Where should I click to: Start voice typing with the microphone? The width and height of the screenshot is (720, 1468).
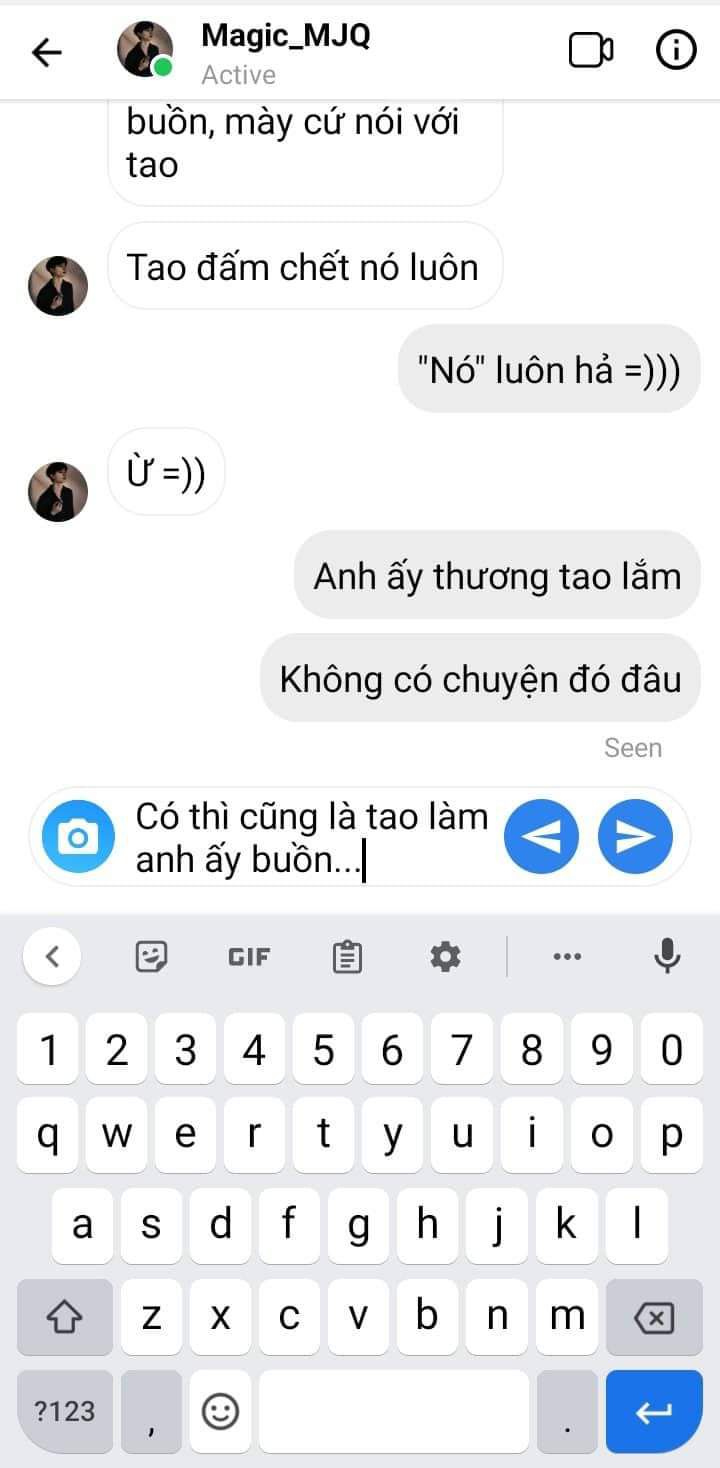667,957
